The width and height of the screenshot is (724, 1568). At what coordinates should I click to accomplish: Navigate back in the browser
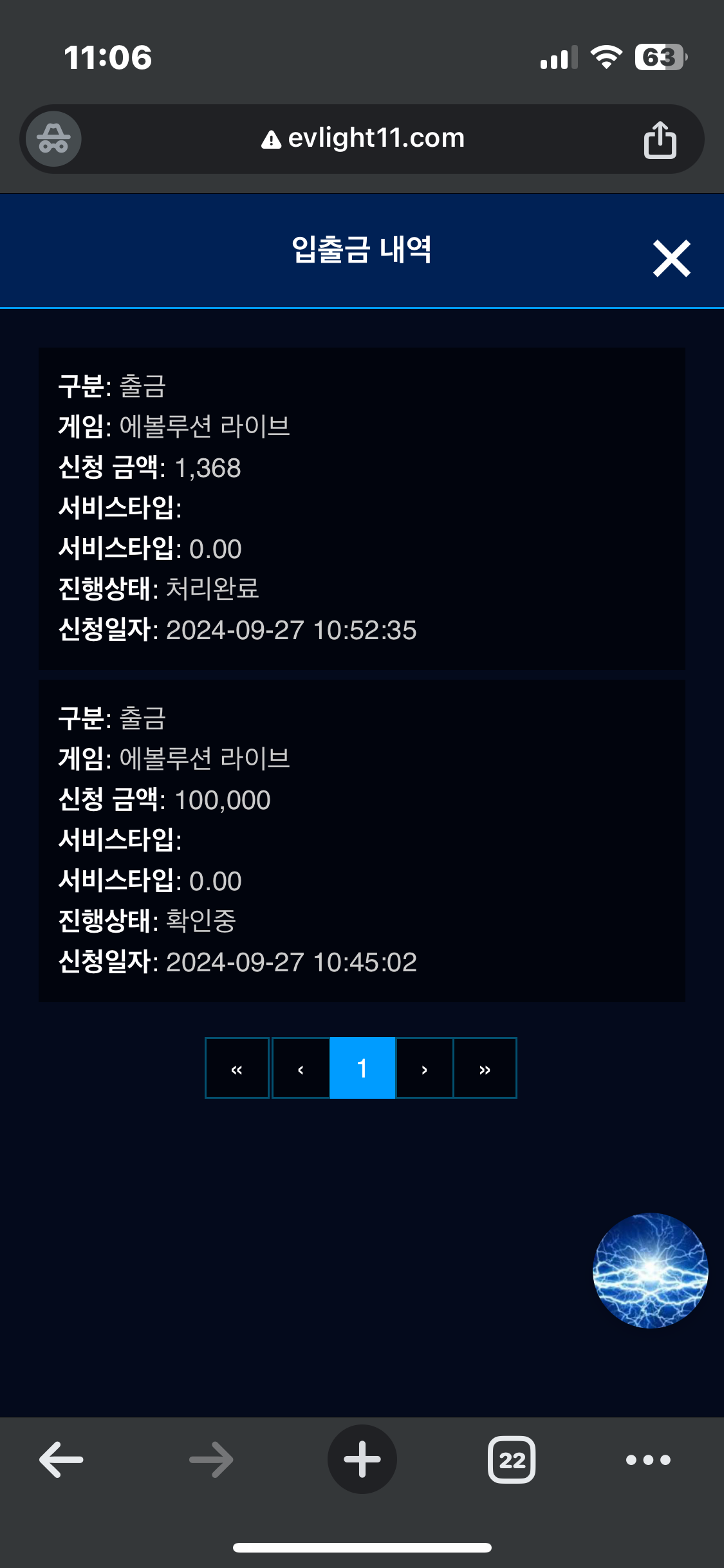click(61, 1459)
